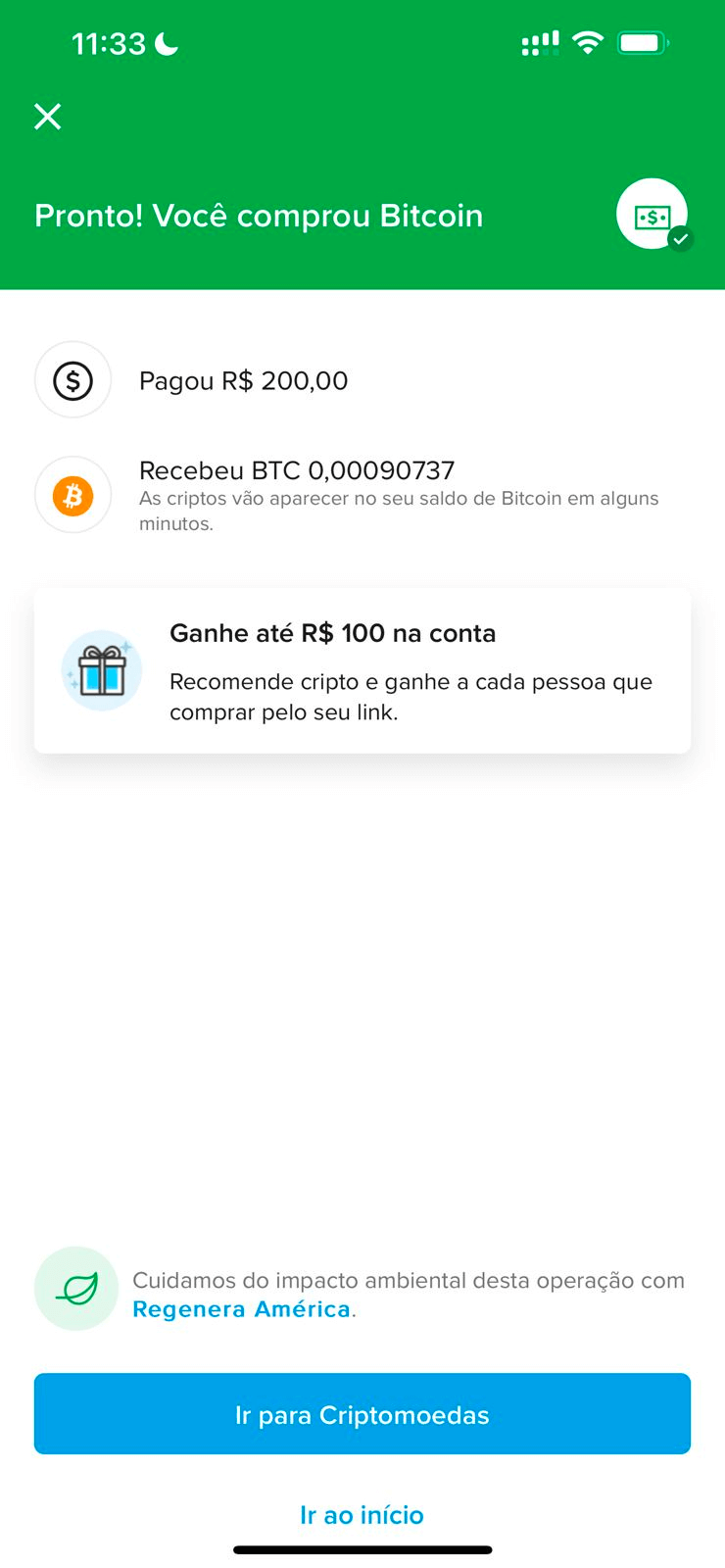Tap the battery status icon
725x1568 pixels.
pos(643,43)
